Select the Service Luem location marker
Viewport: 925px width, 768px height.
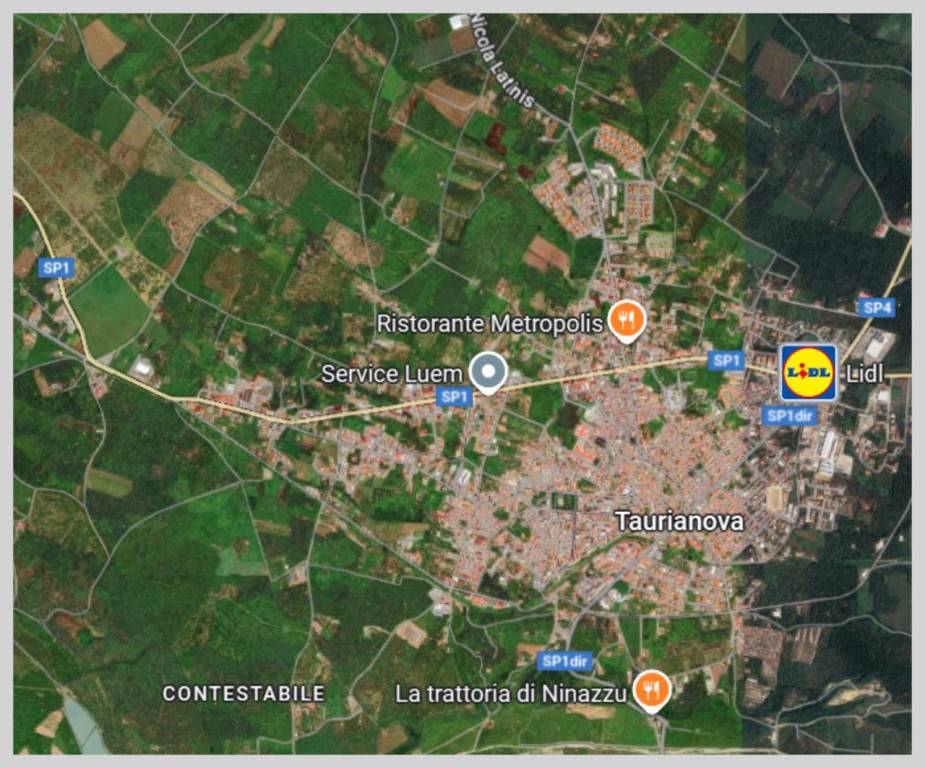click(488, 372)
